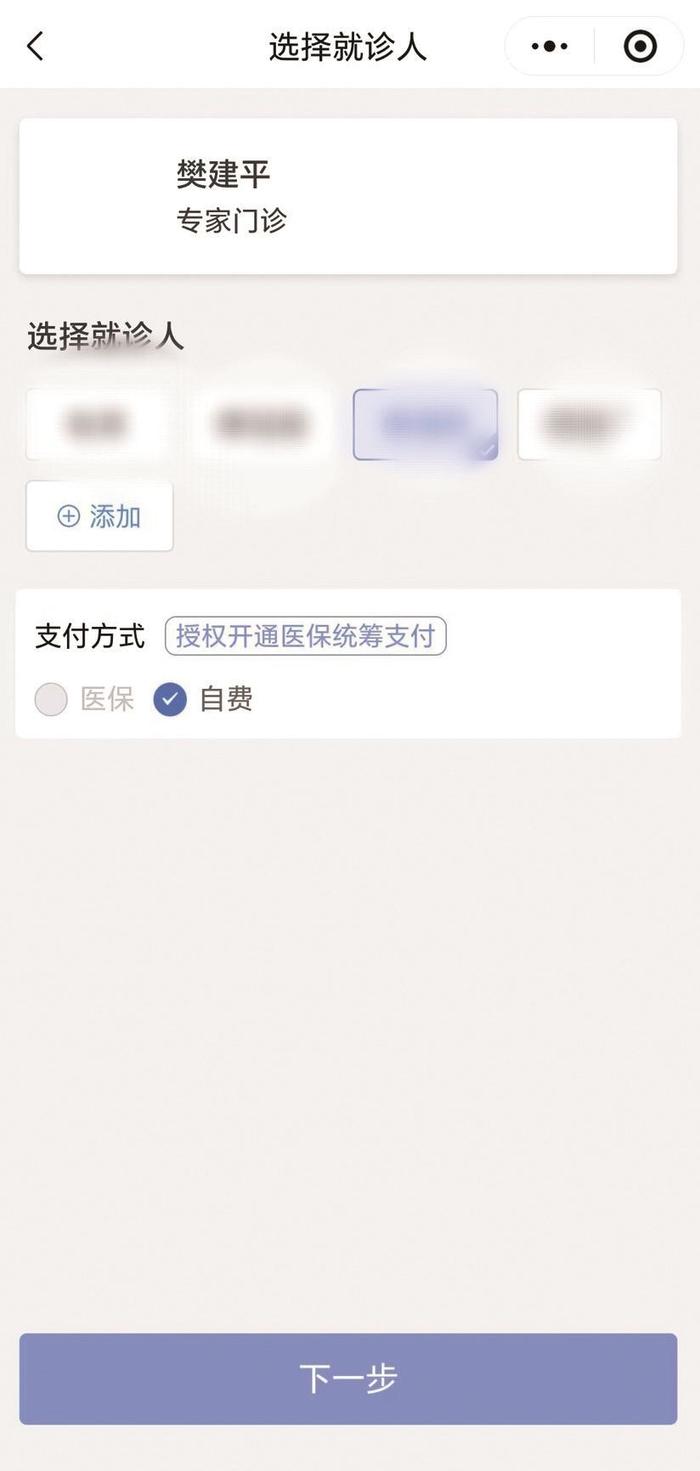
Task: Tap 添加 to add a new patient
Action: [99, 516]
